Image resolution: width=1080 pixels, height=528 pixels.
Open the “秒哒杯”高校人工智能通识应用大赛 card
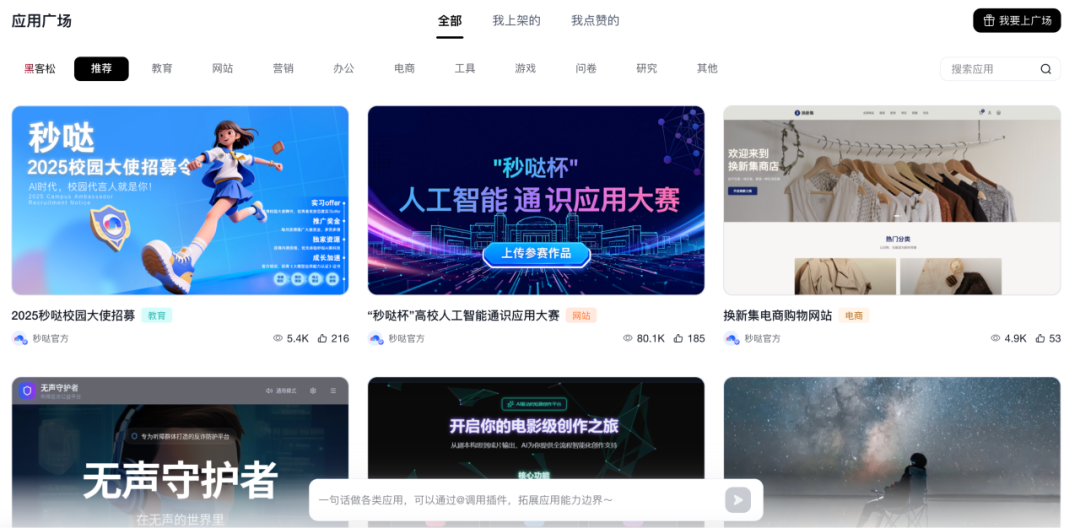[x=536, y=200]
